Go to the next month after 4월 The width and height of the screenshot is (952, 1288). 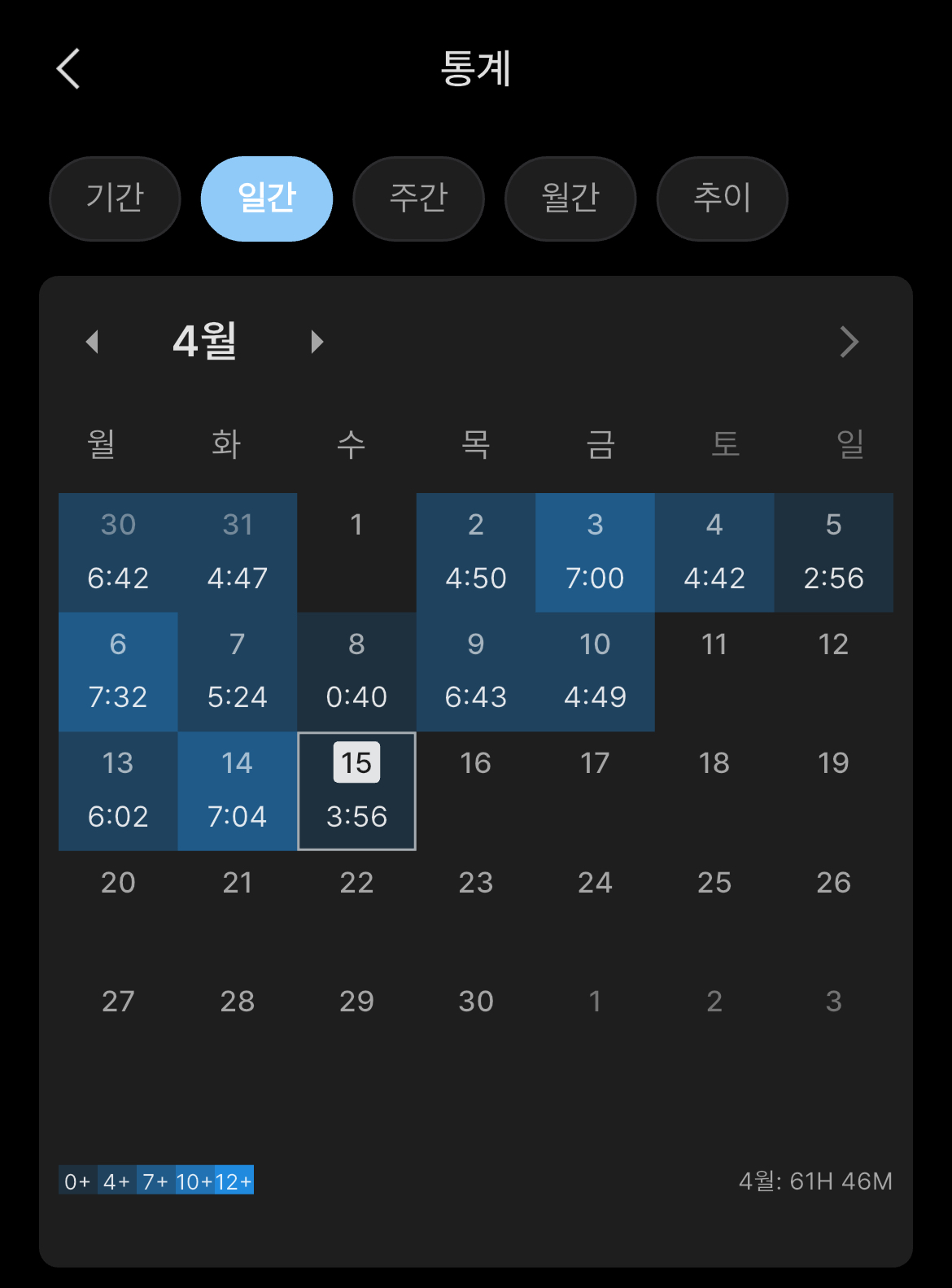click(317, 342)
